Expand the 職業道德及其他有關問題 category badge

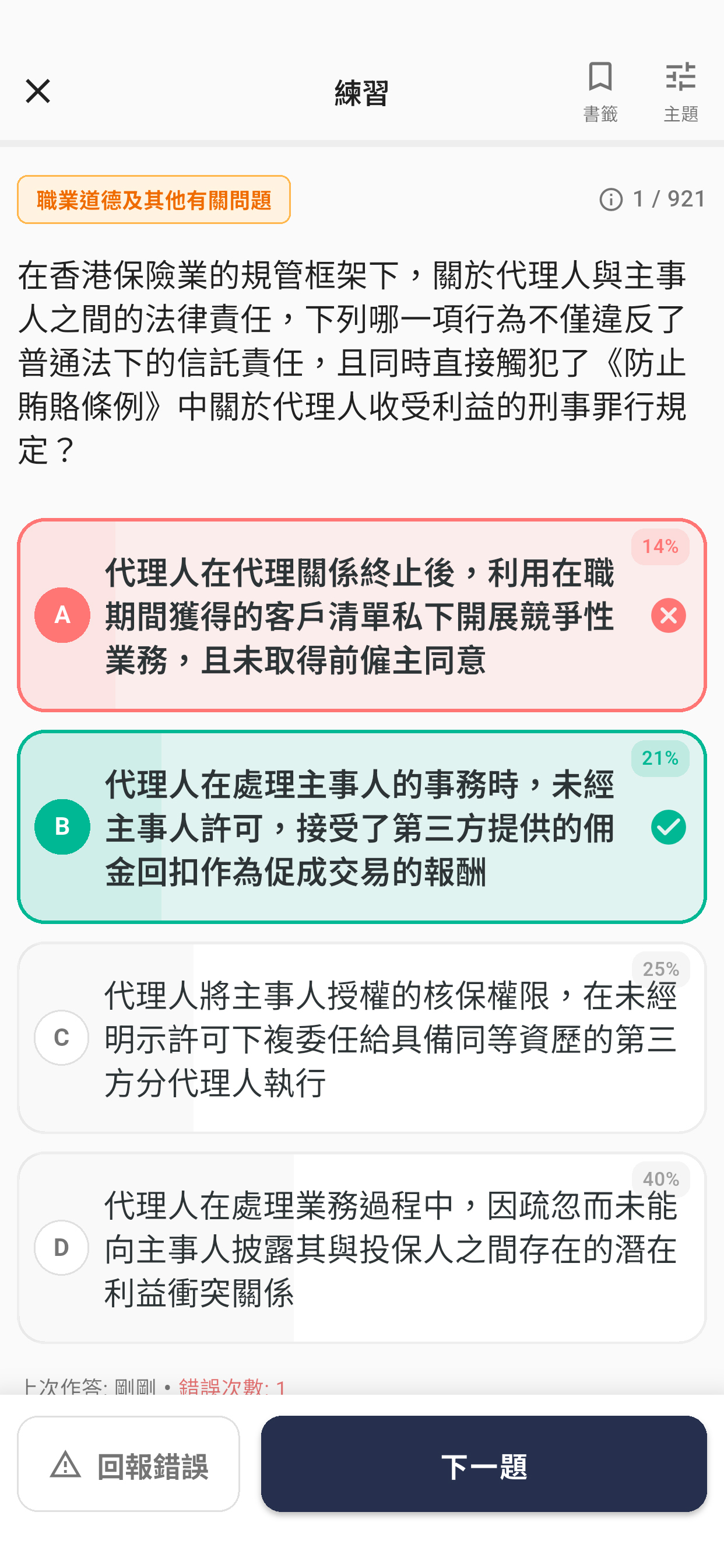pyautogui.click(x=153, y=199)
